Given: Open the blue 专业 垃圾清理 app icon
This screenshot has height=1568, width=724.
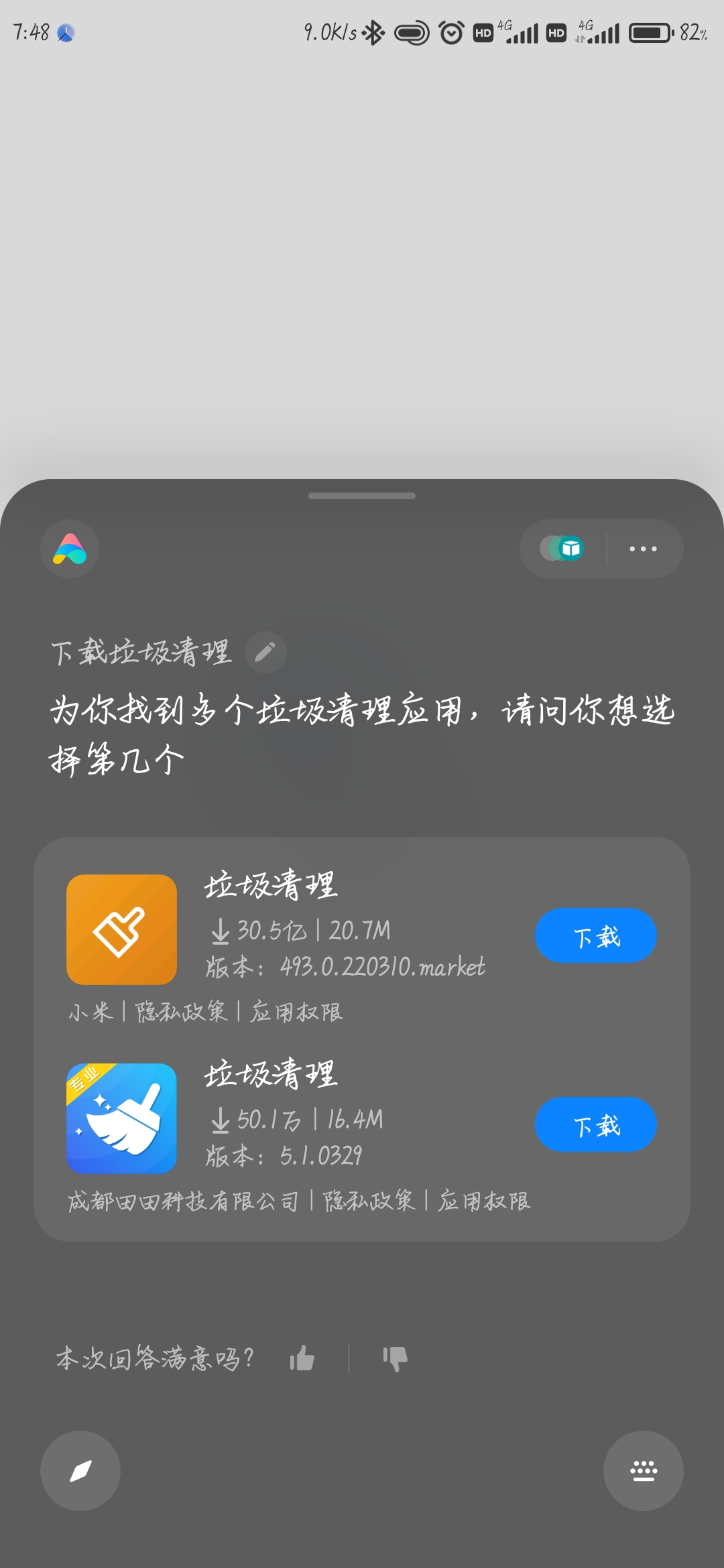Looking at the screenshot, I should 121,1118.
